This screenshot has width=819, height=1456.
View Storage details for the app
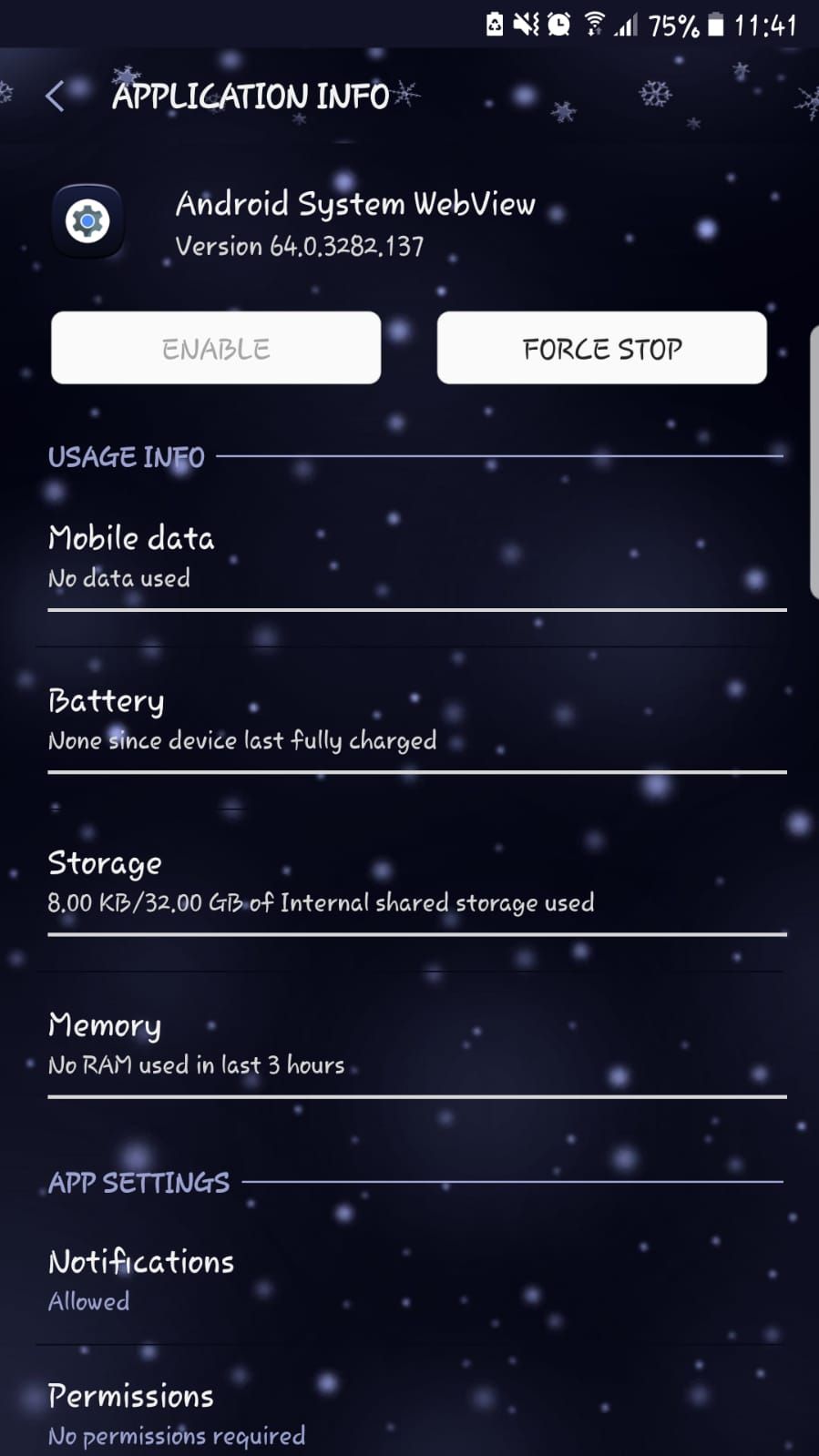[410, 881]
